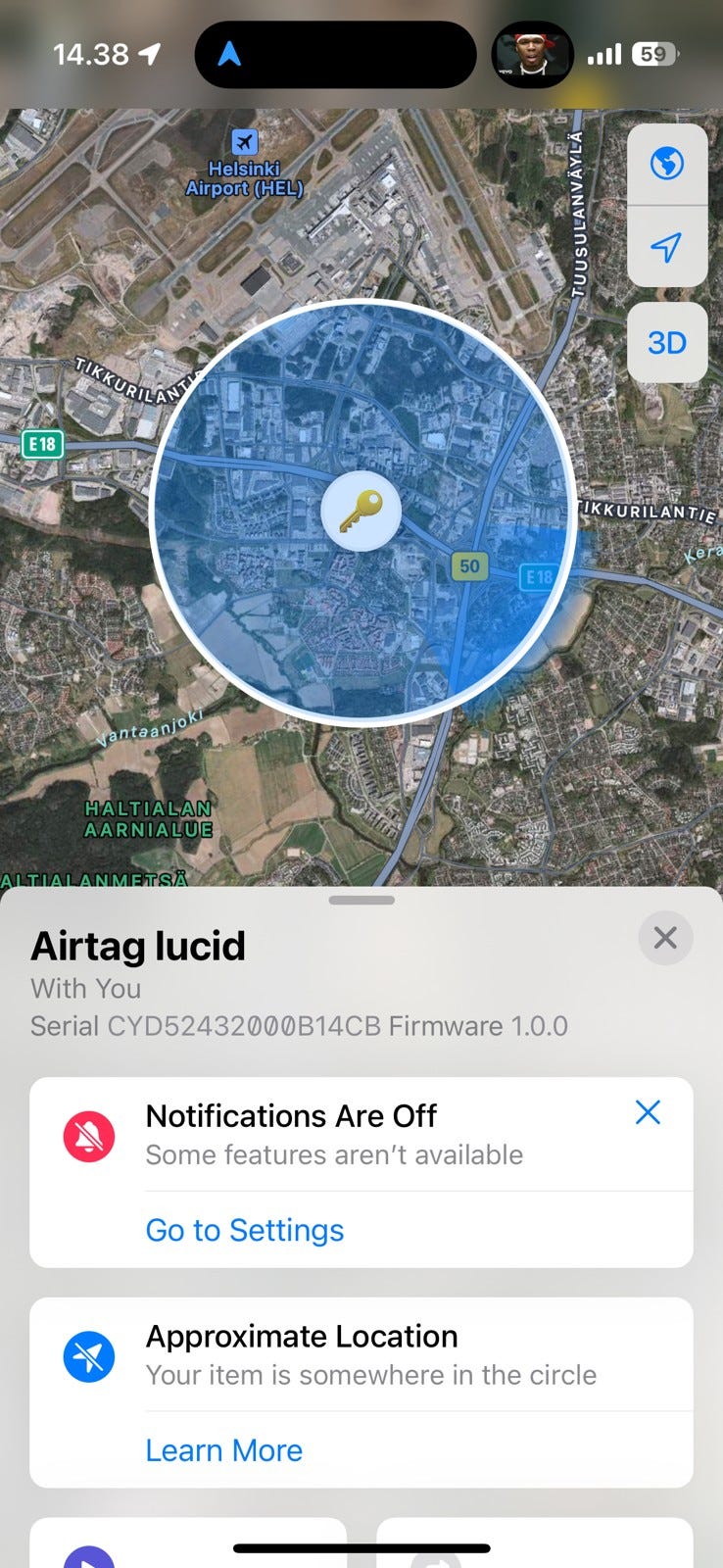
Task: Open the map mode globe button
Action: point(666,164)
